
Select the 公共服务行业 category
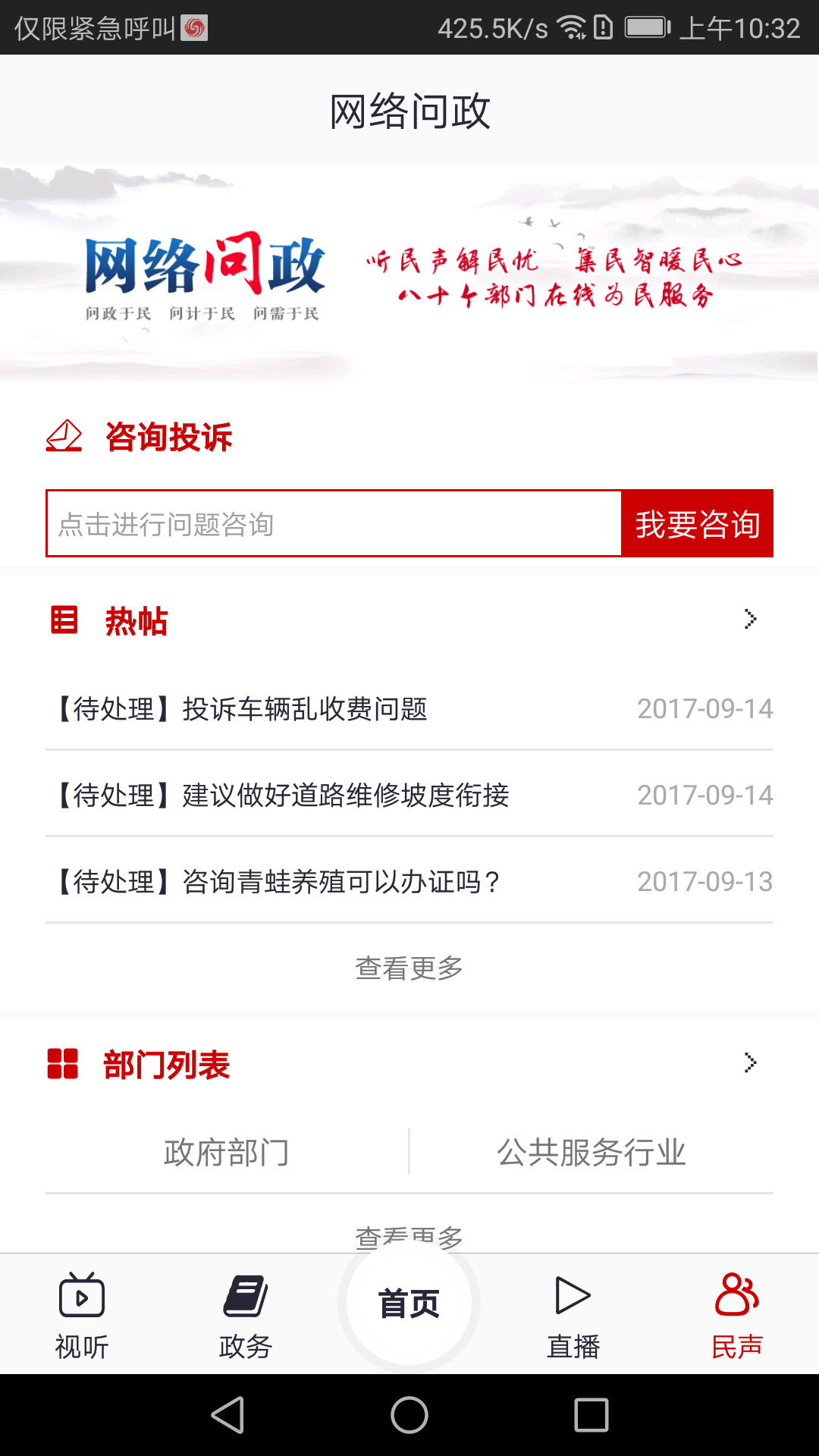(591, 1153)
